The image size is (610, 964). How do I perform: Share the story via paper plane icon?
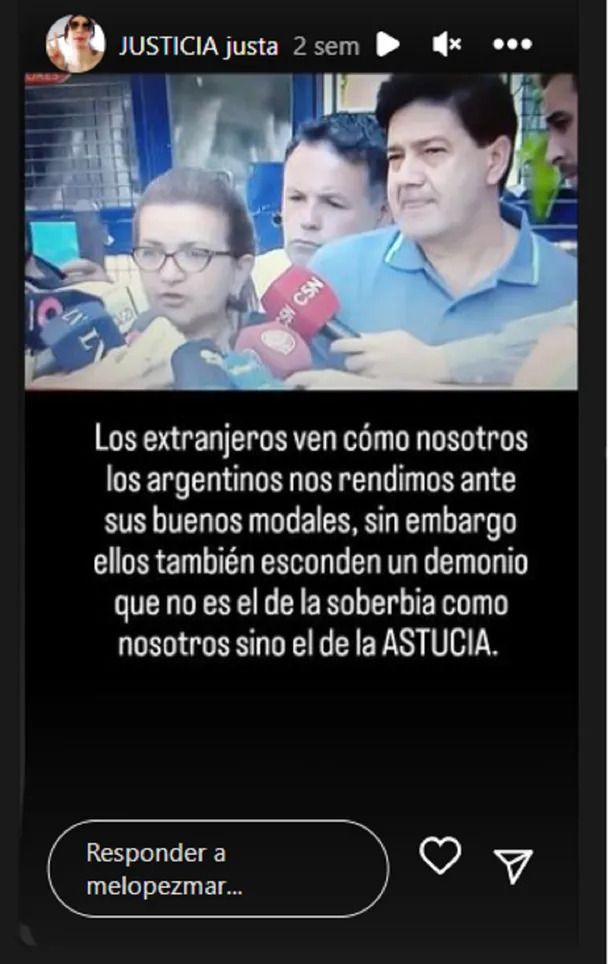[514, 865]
